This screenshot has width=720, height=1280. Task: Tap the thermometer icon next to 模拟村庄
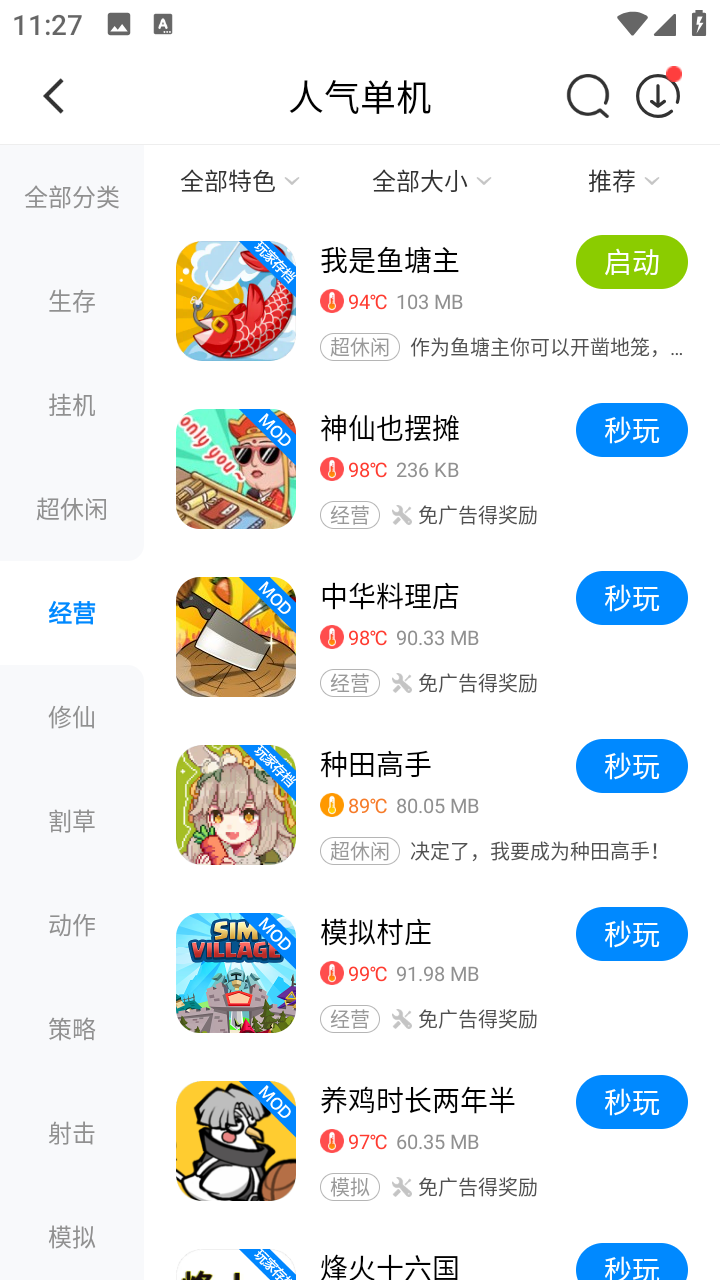pyautogui.click(x=330, y=973)
